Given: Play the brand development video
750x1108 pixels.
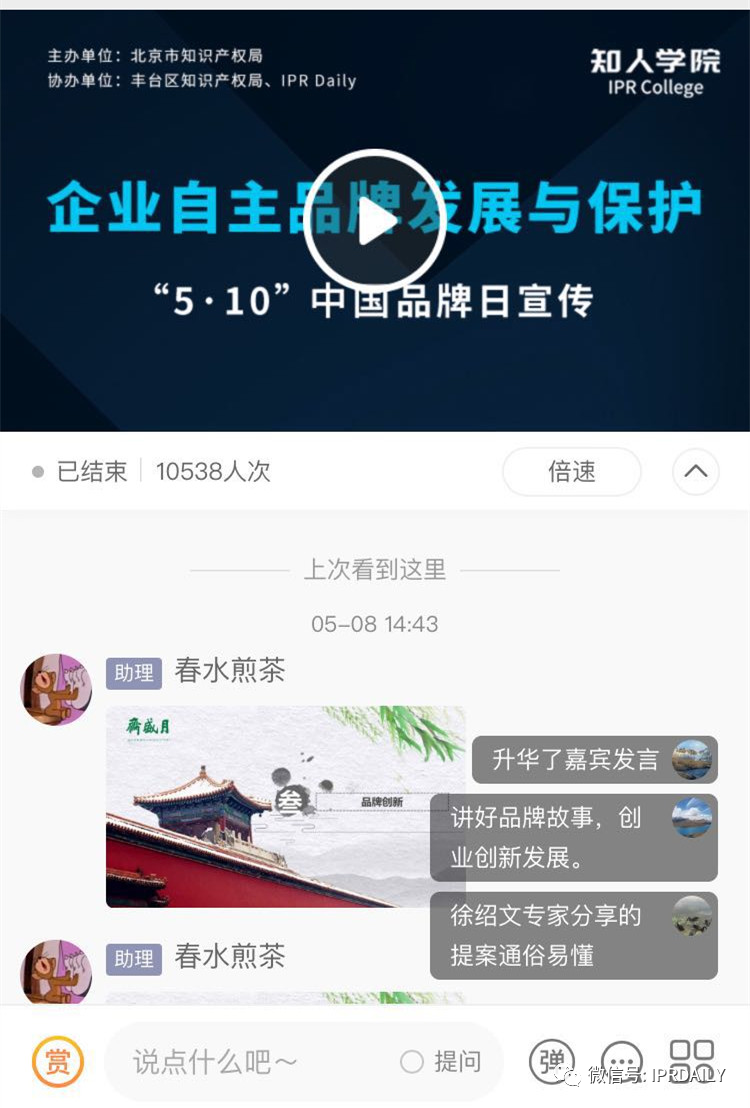Looking at the screenshot, I should tap(375, 222).
